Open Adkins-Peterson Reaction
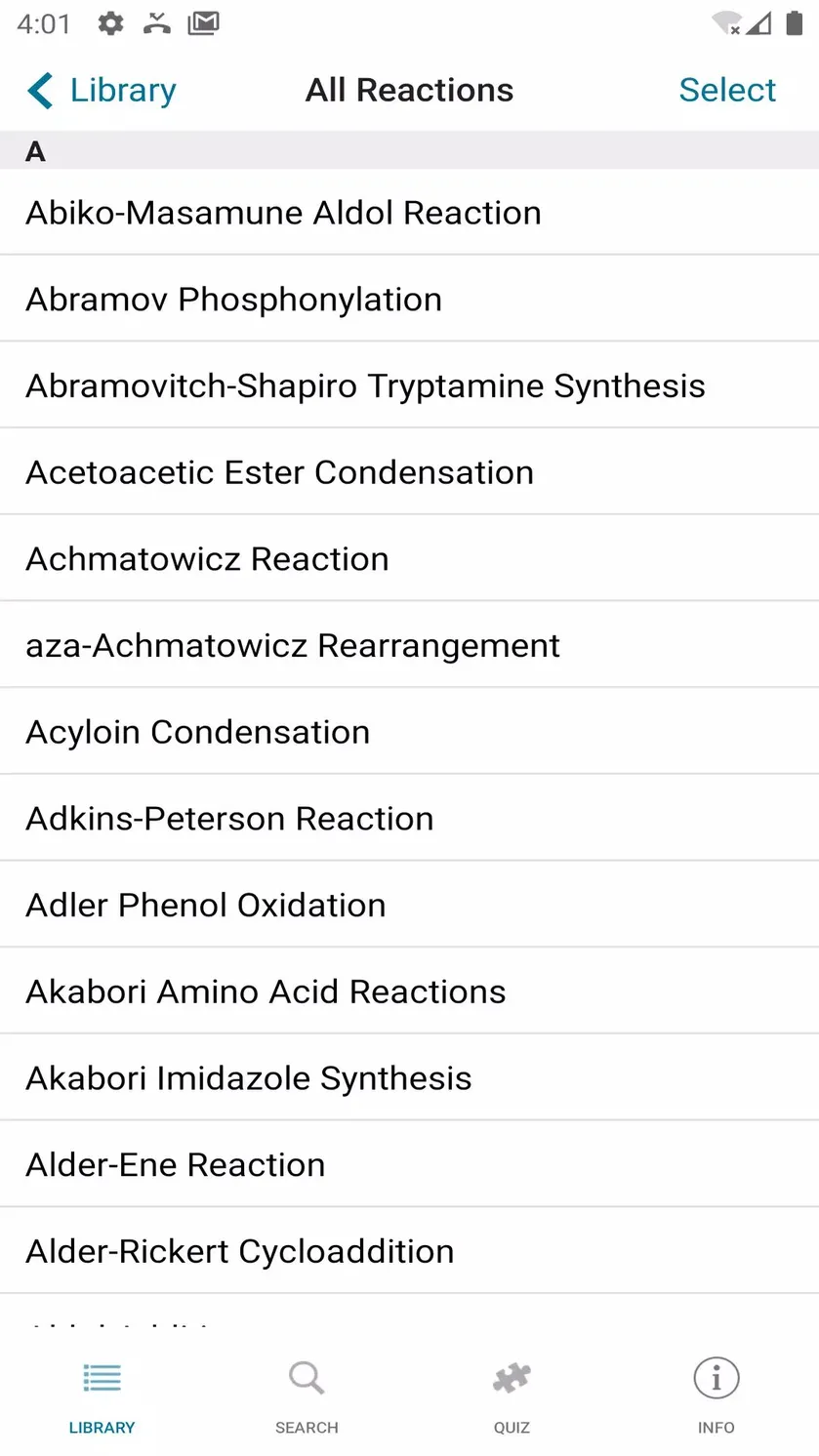 pyautogui.click(x=409, y=818)
